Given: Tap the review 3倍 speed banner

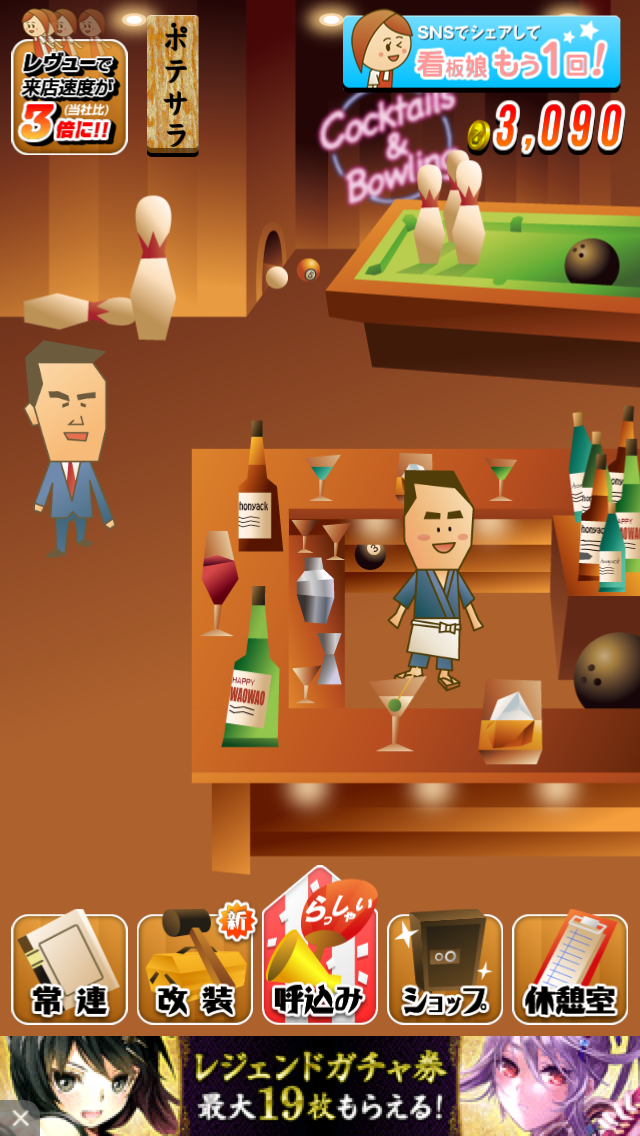Looking at the screenshot, I should pos(69,96).
